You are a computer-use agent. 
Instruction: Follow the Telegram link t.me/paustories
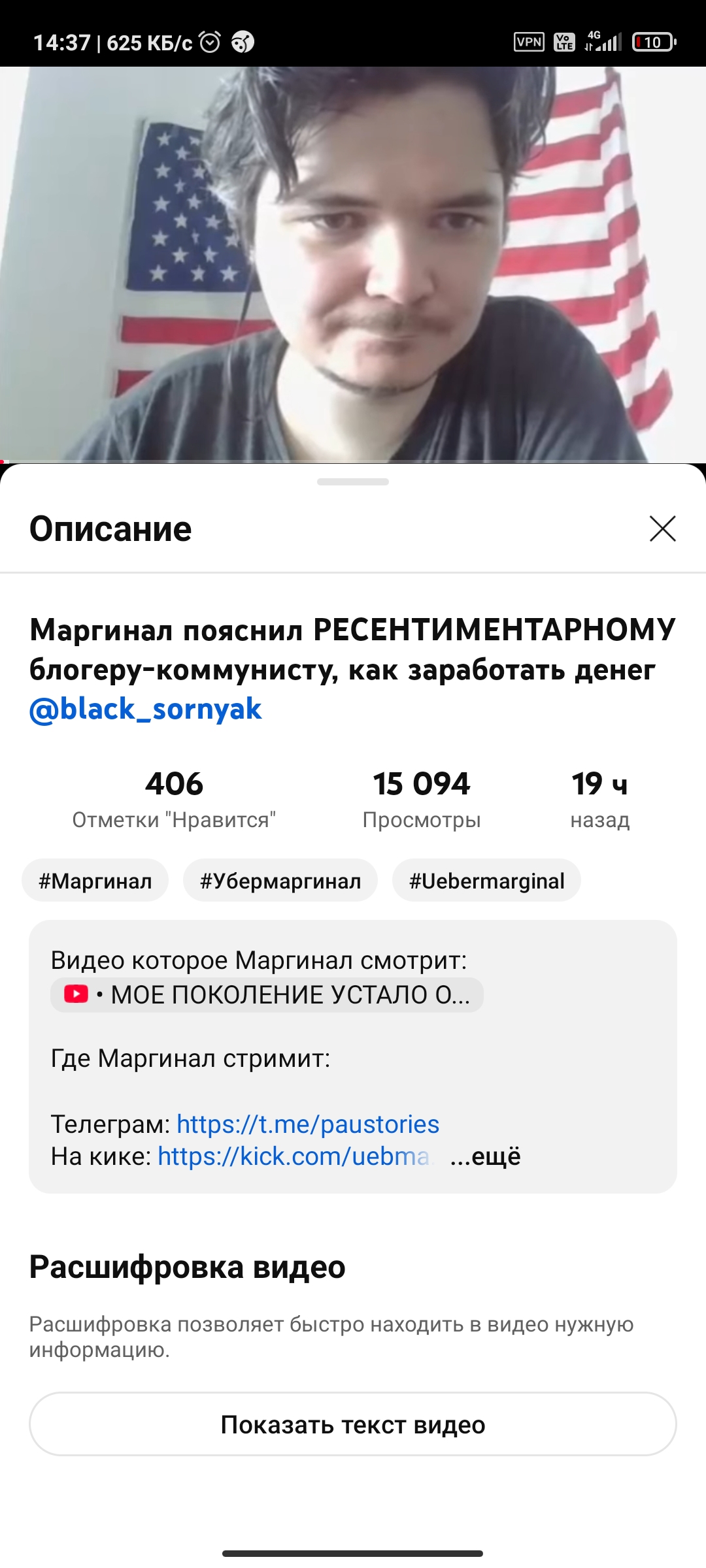pyautogui.click(x=308, y=1124)
